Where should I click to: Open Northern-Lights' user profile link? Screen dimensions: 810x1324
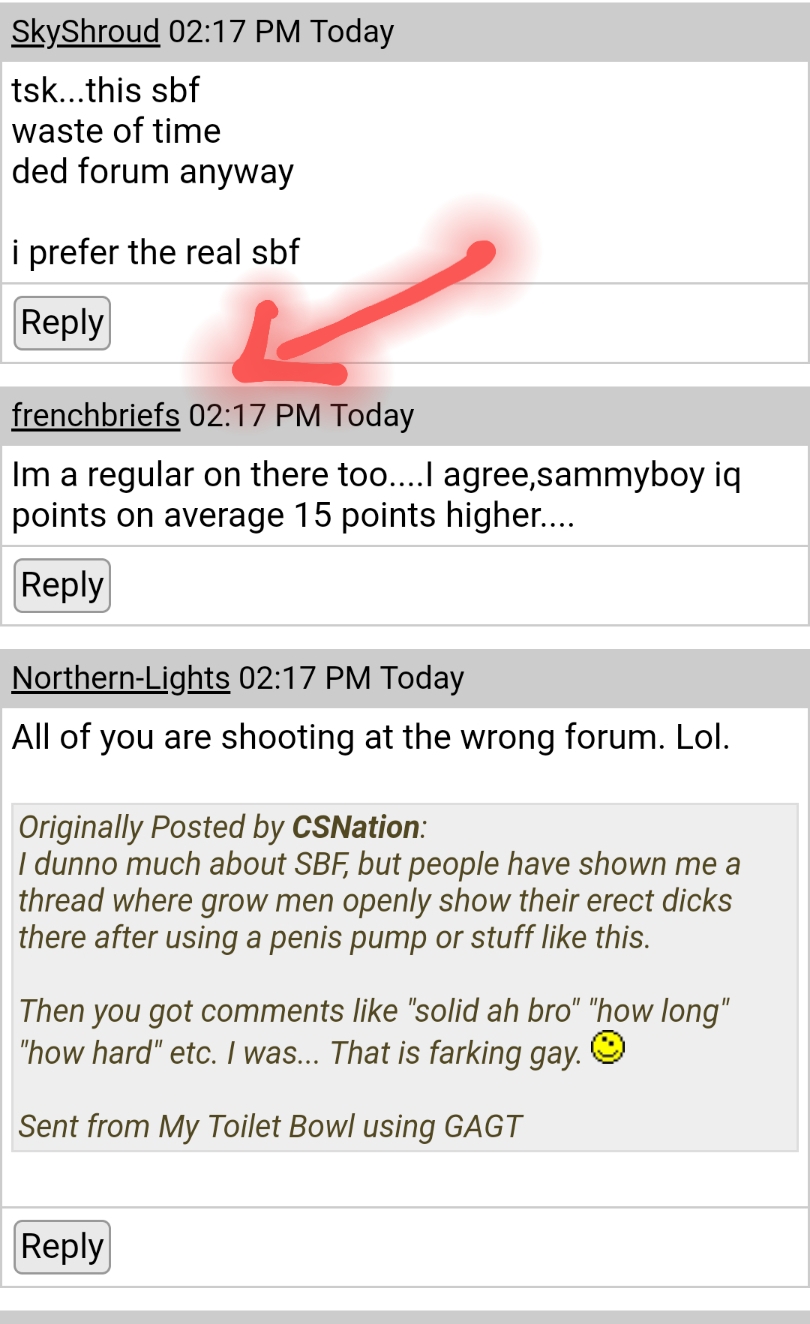point(120,678)
